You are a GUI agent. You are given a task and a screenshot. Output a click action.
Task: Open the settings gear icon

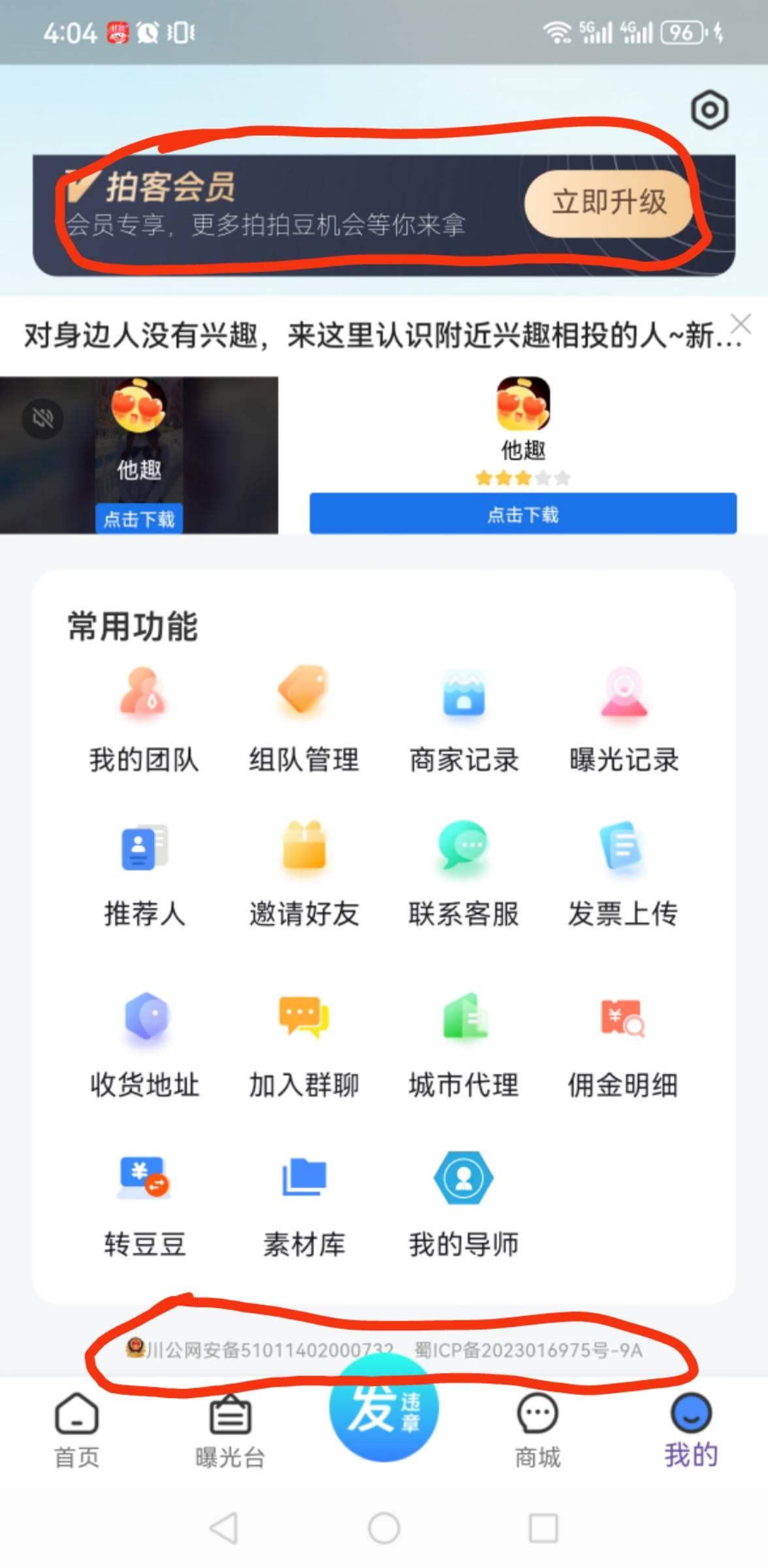(709, 110)
